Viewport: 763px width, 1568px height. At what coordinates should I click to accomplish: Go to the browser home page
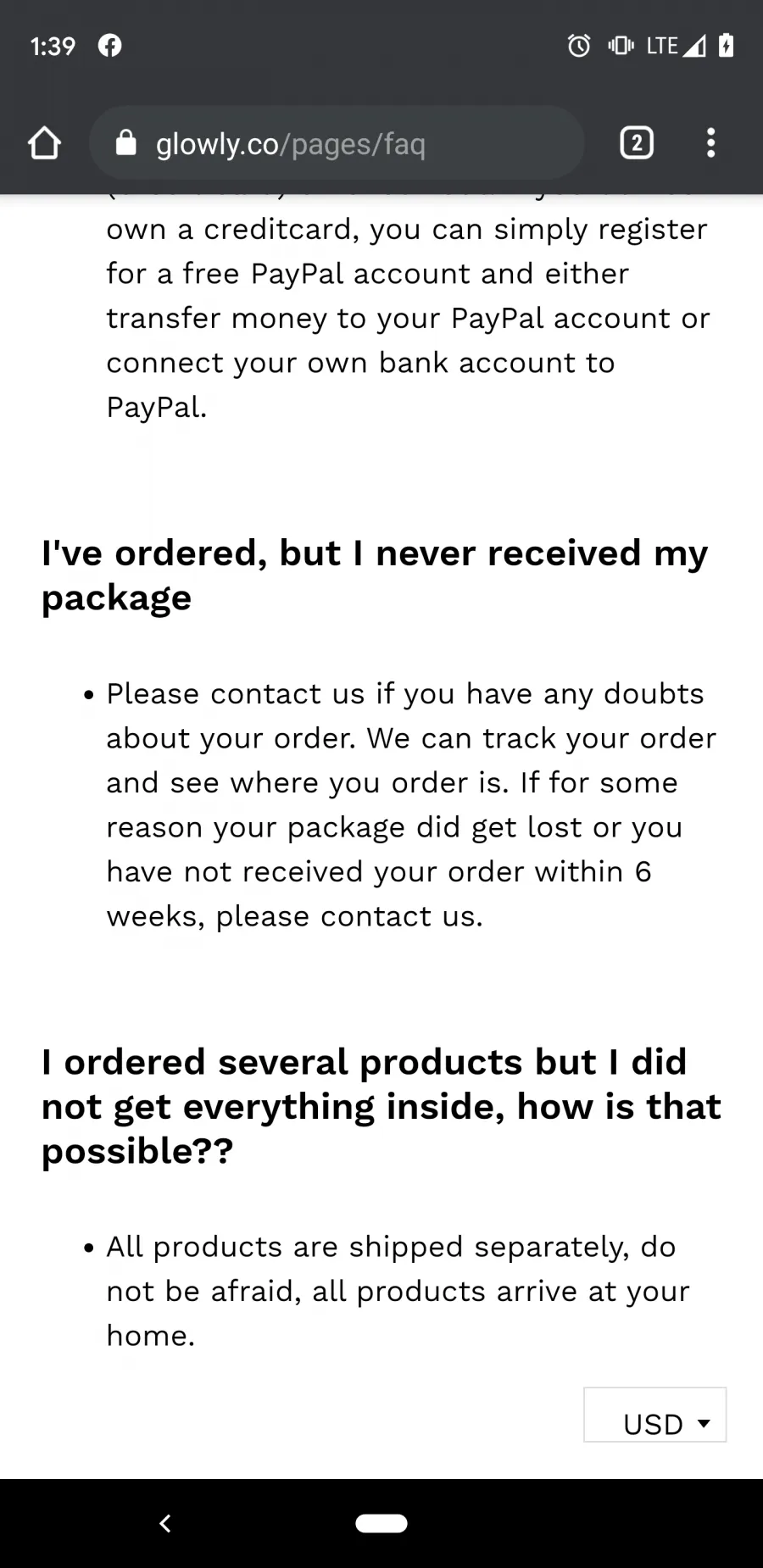coord(44,143)
